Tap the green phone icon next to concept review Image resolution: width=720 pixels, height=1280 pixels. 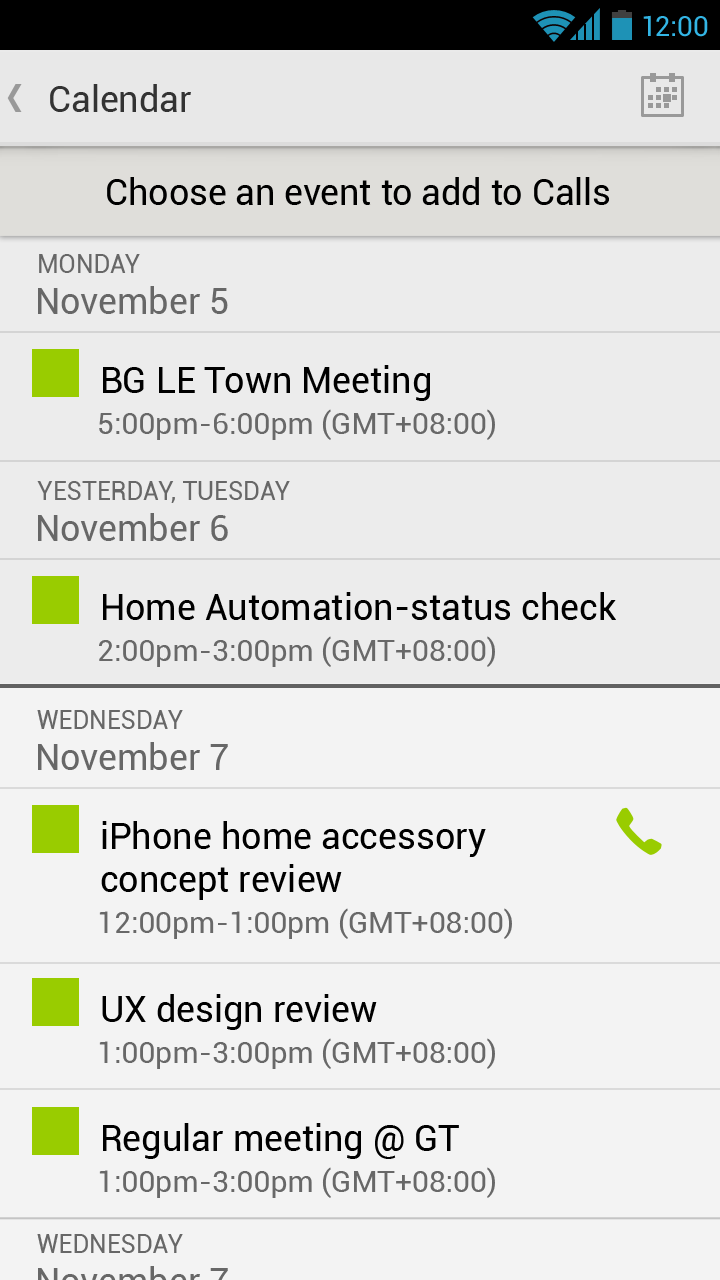pos(640,830)
